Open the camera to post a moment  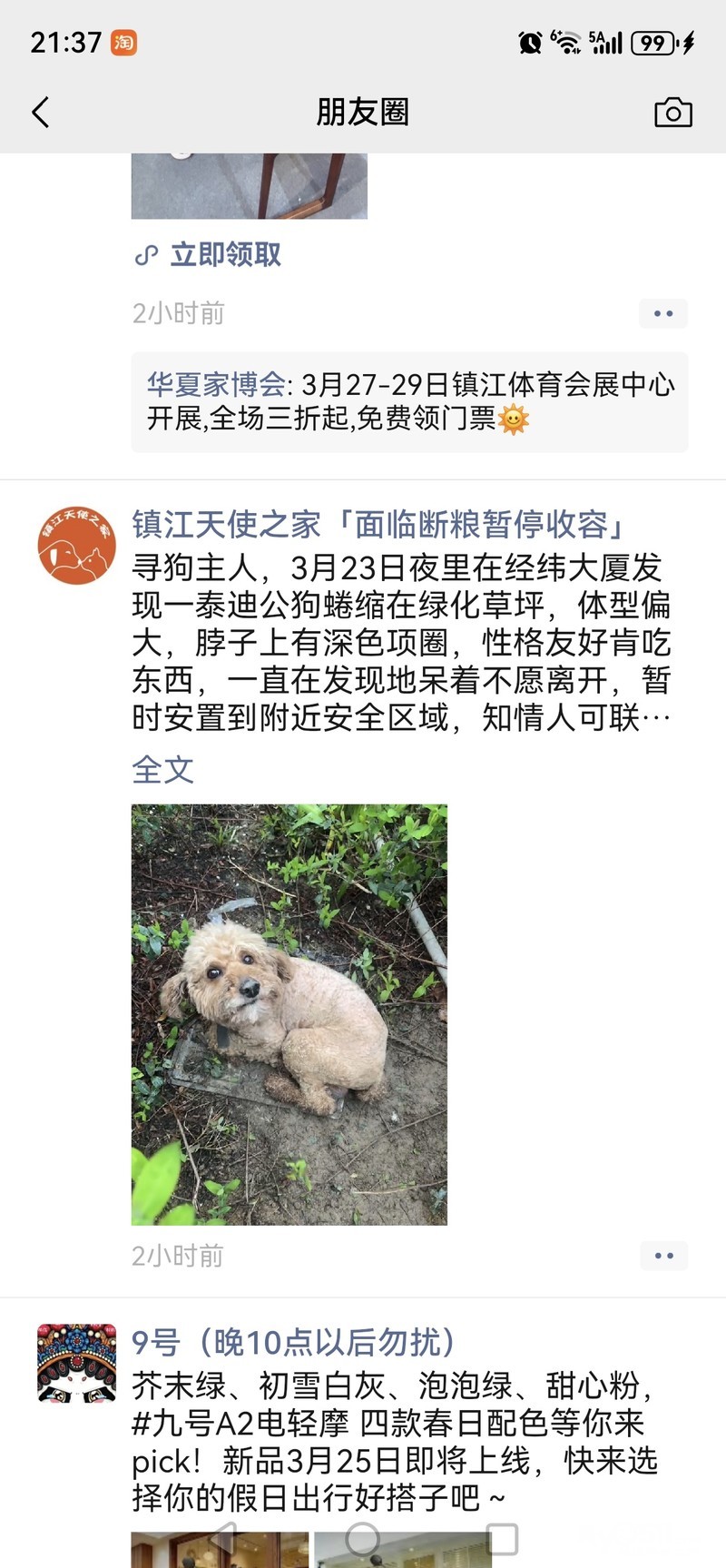click(672, 113)
